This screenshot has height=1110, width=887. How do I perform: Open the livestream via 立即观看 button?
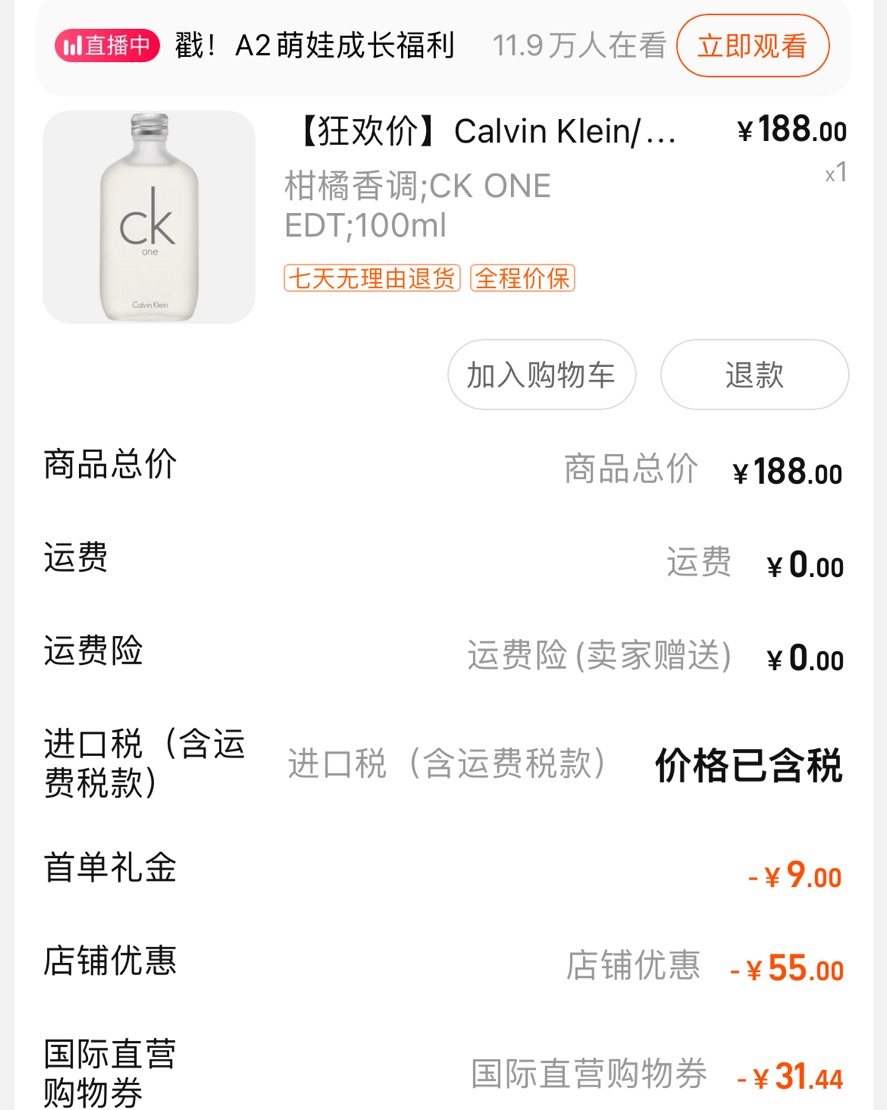(x=752, y=46)
